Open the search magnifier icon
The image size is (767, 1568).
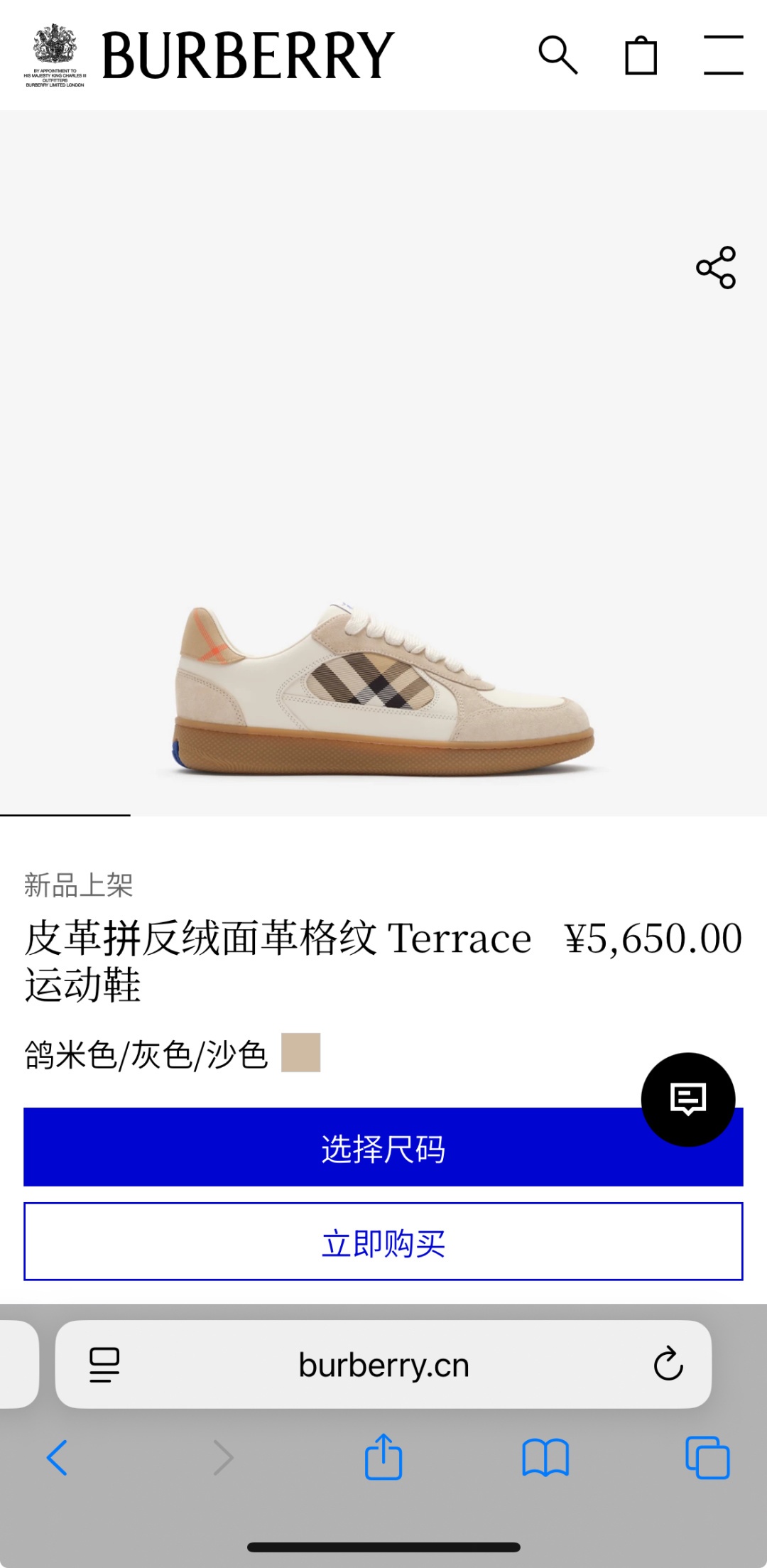(x=558, y=55)
